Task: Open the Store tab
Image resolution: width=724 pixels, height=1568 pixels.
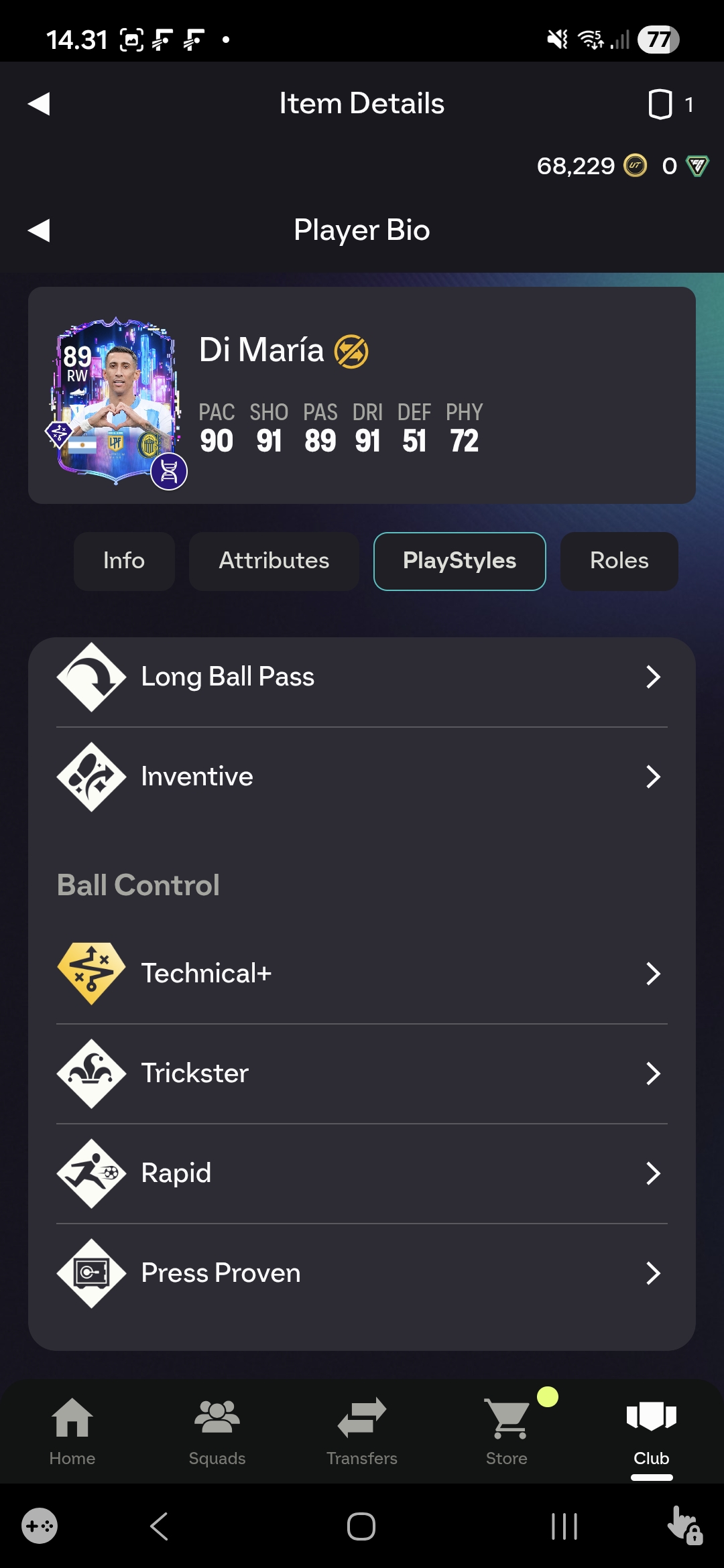Action: (507, 1431)
